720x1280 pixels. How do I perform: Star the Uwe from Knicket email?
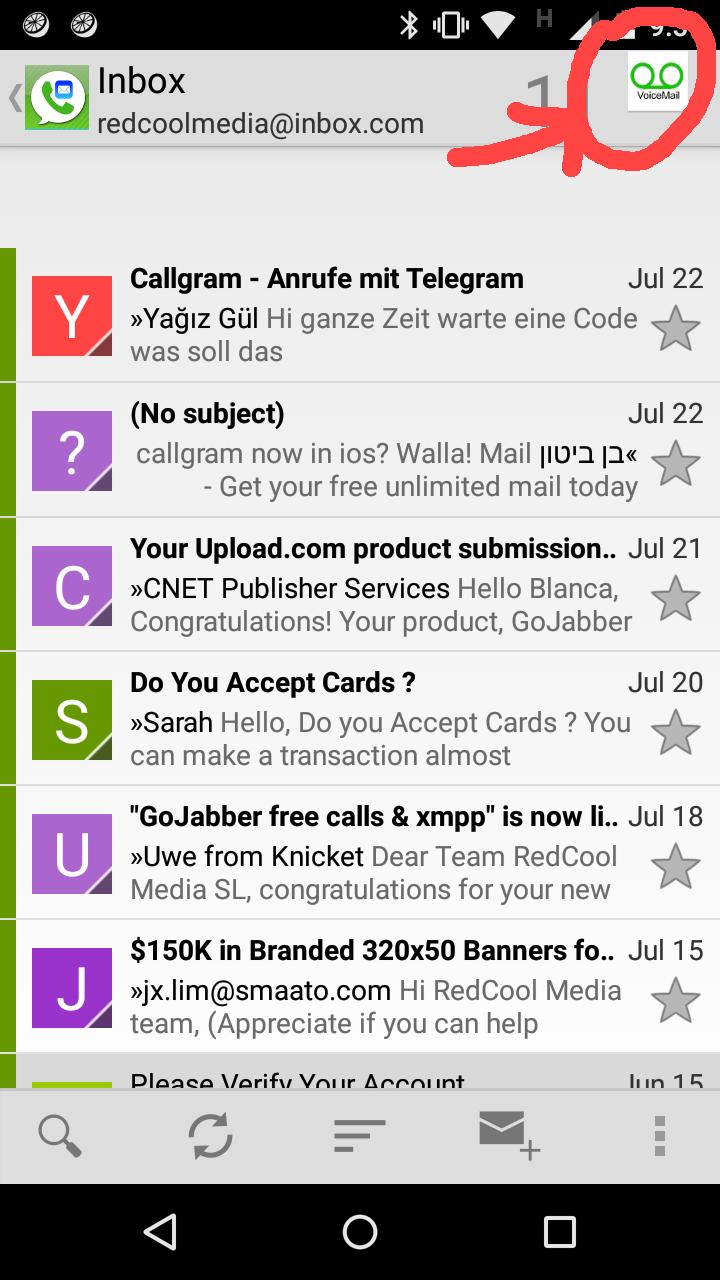pos(675,865)
